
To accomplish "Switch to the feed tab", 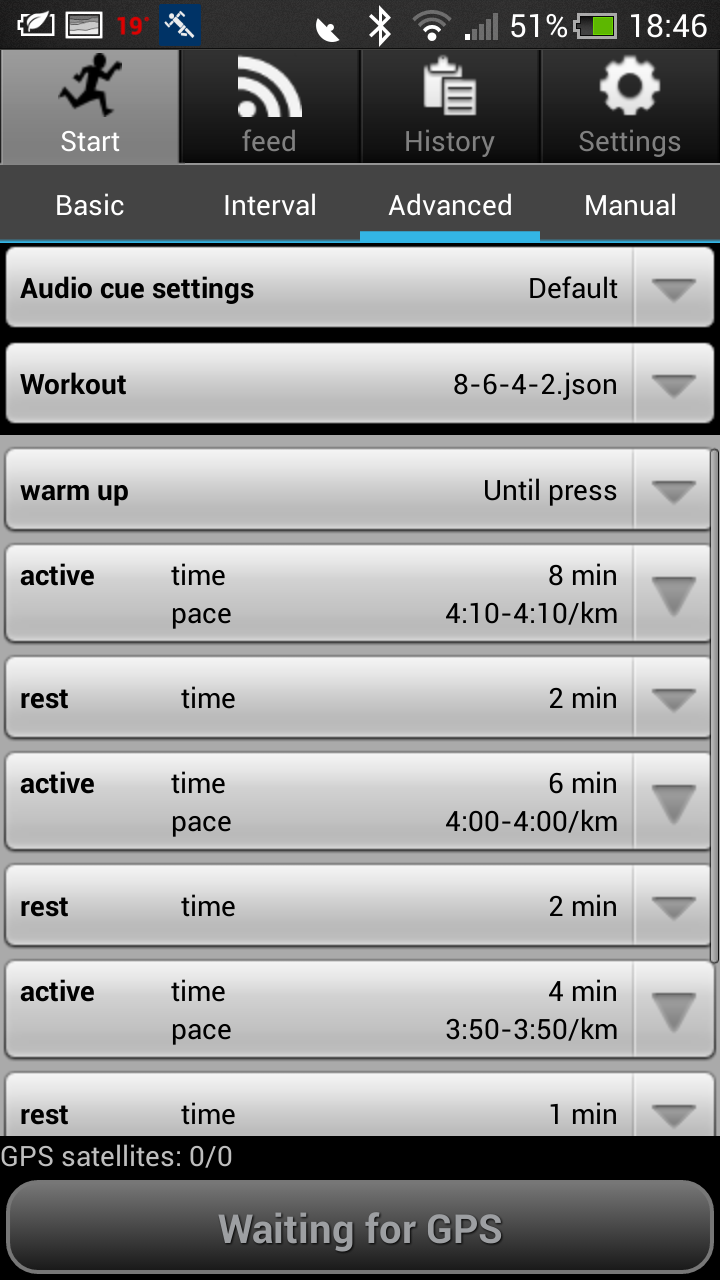I will [x=270, y=106].
